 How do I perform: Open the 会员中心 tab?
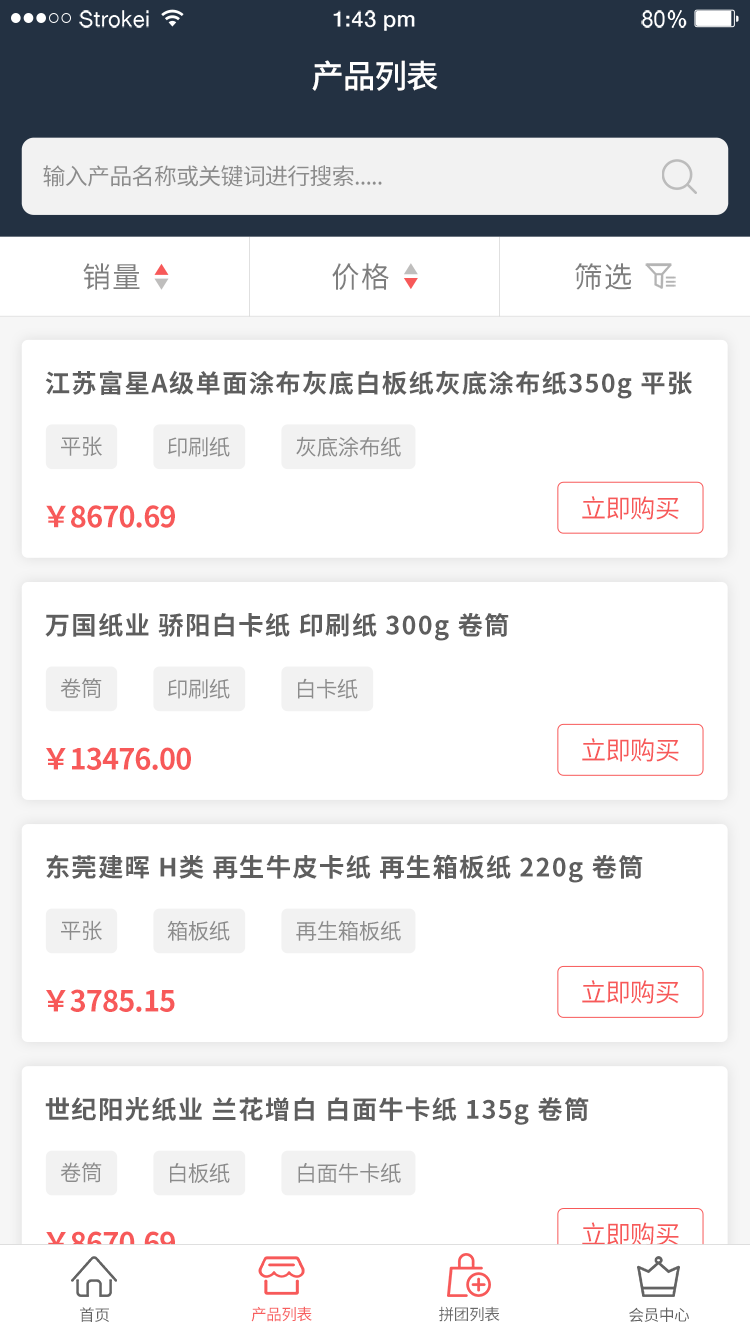click(658, 1289)
